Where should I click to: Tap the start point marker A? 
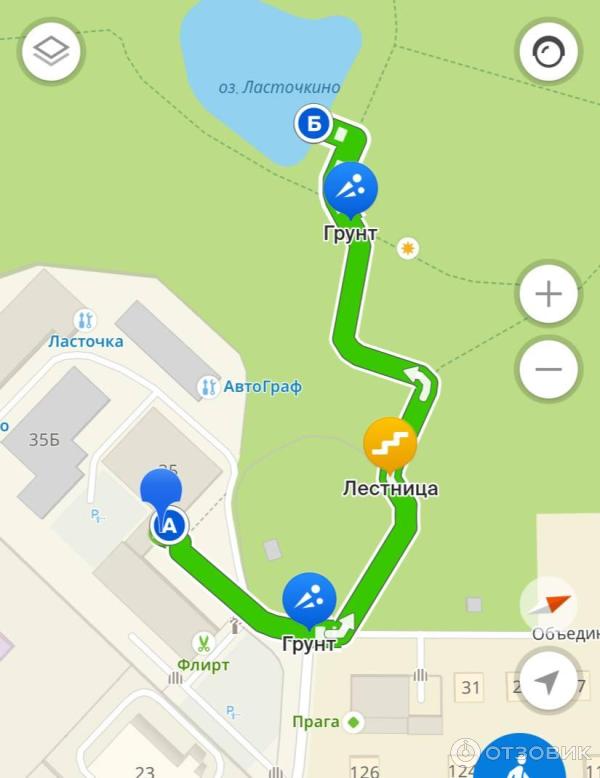click(170, 524)
